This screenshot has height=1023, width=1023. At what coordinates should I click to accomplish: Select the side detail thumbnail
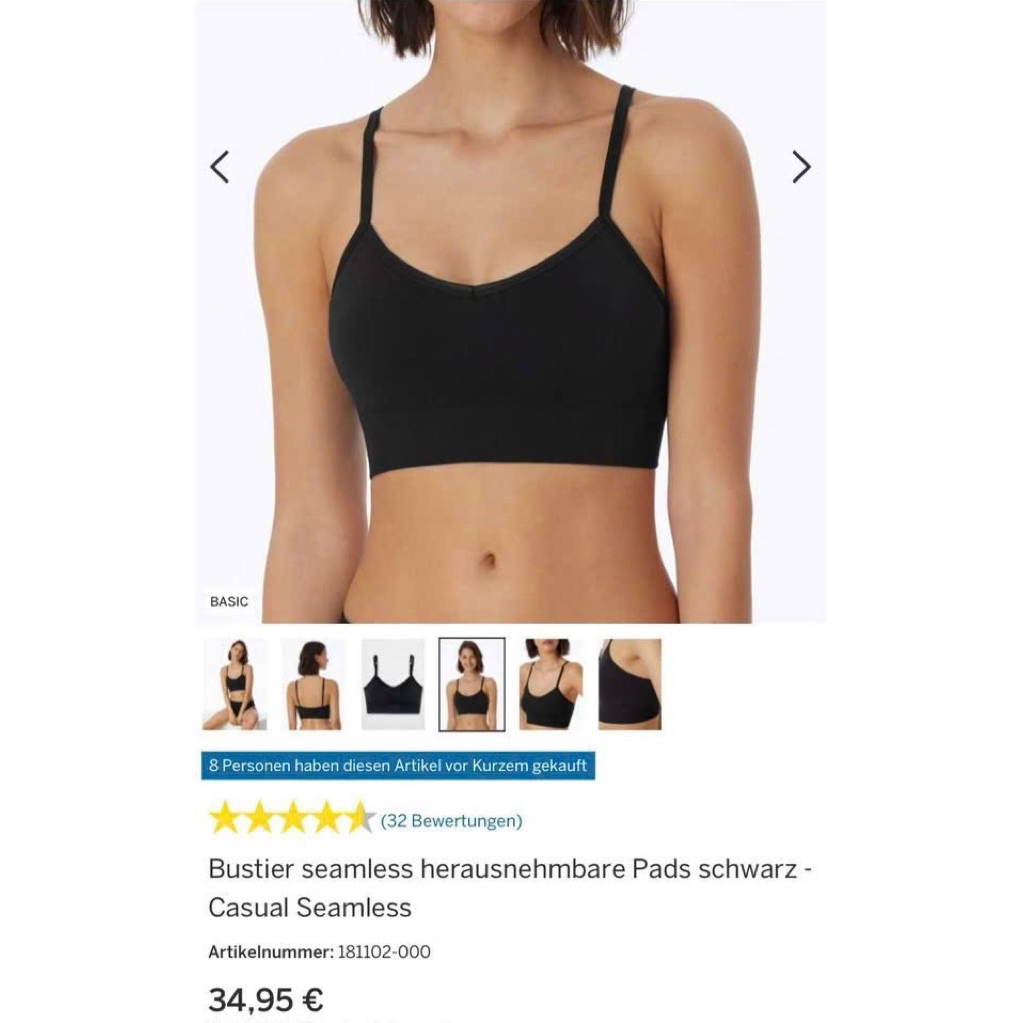629,684
